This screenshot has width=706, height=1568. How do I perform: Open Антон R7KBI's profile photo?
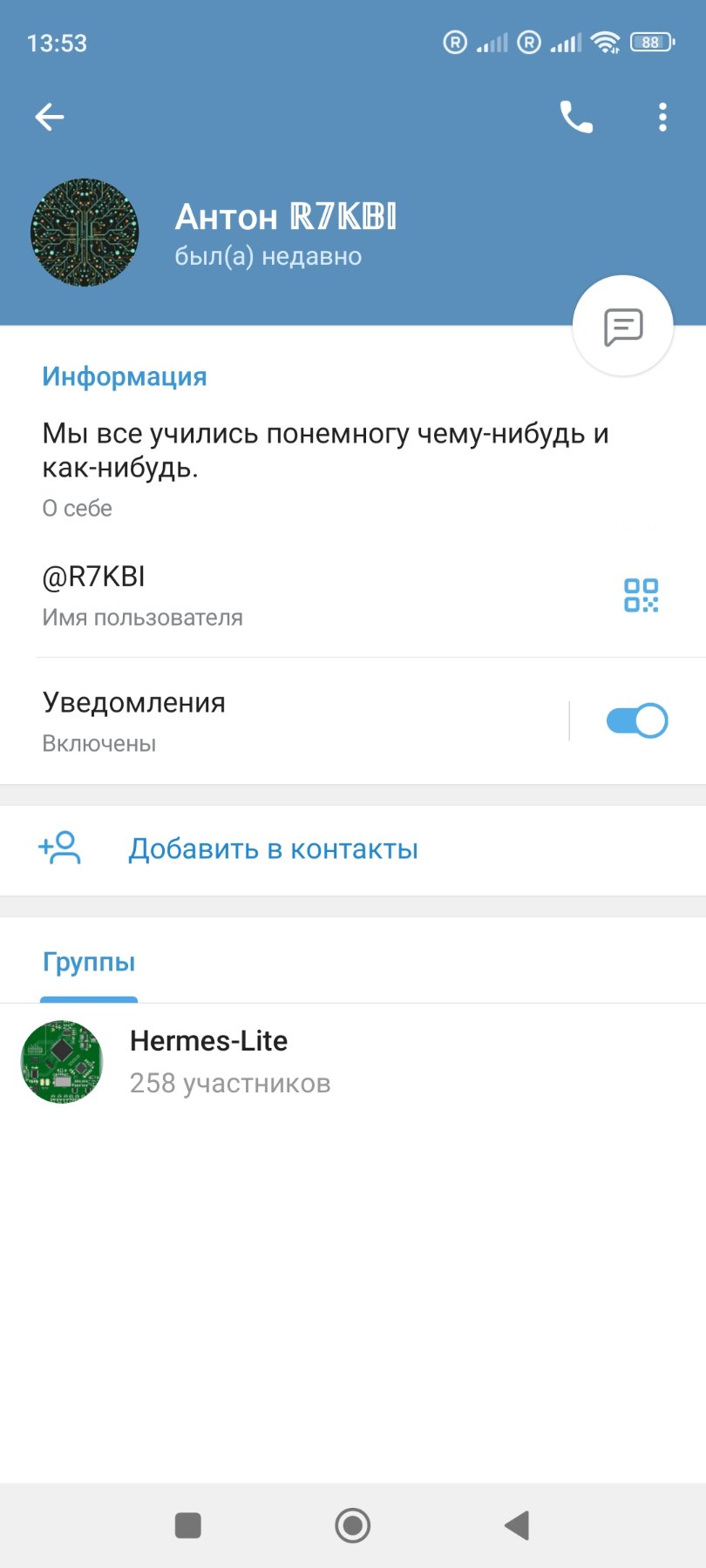tap(85, 233)
